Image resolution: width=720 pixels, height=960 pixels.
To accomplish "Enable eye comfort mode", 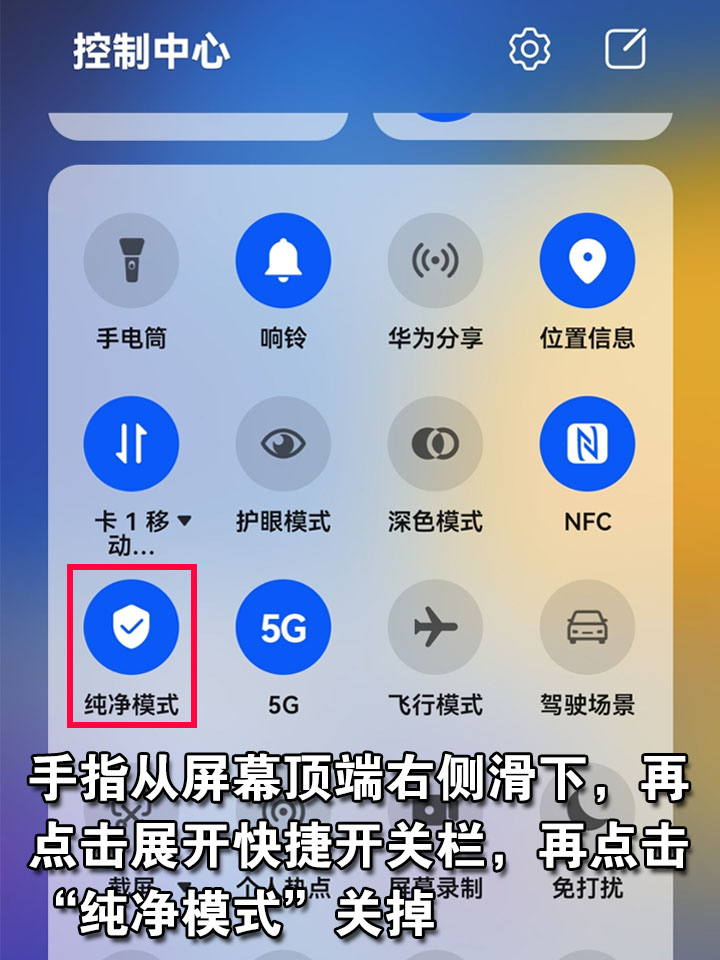I will (283, 444).
